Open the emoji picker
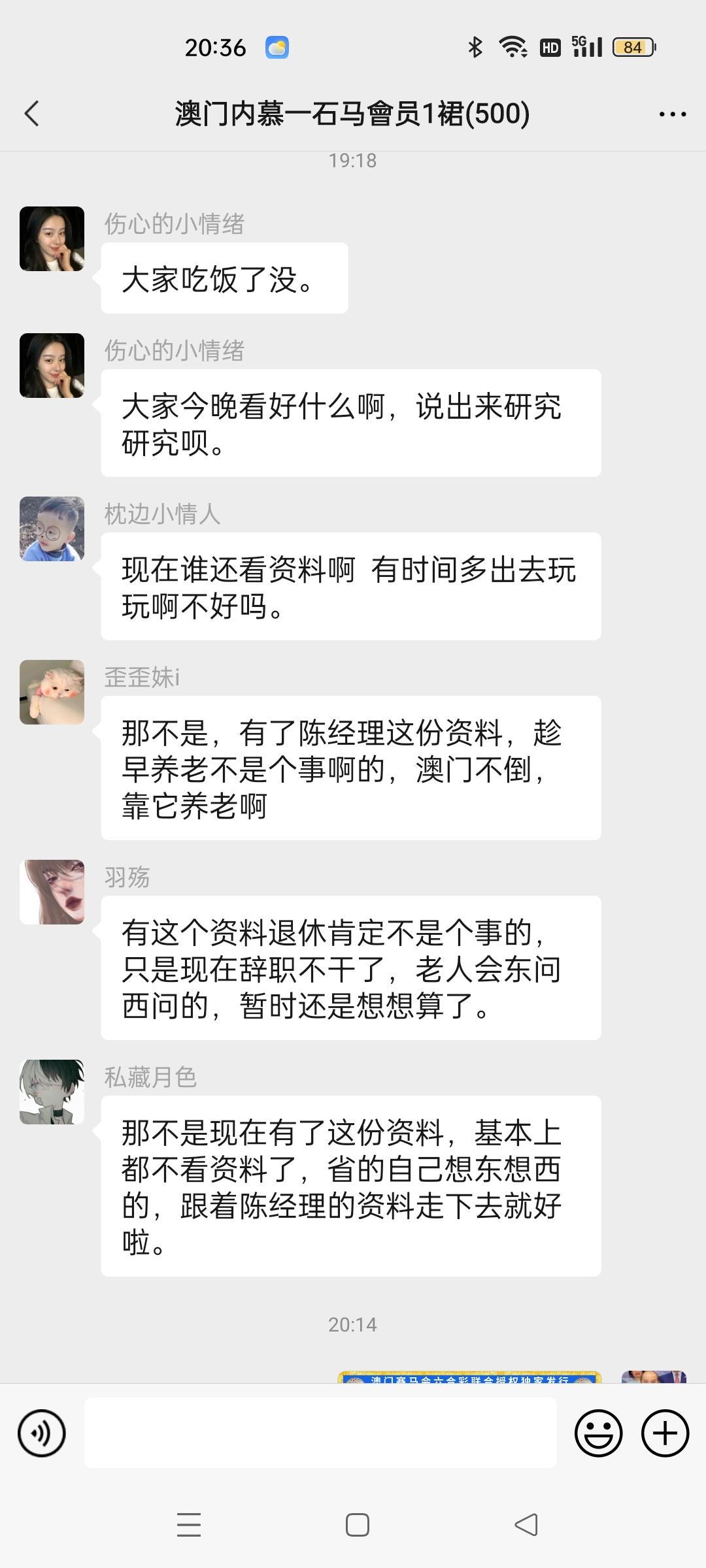The image size is (706, 1568). click(598, 1433)
